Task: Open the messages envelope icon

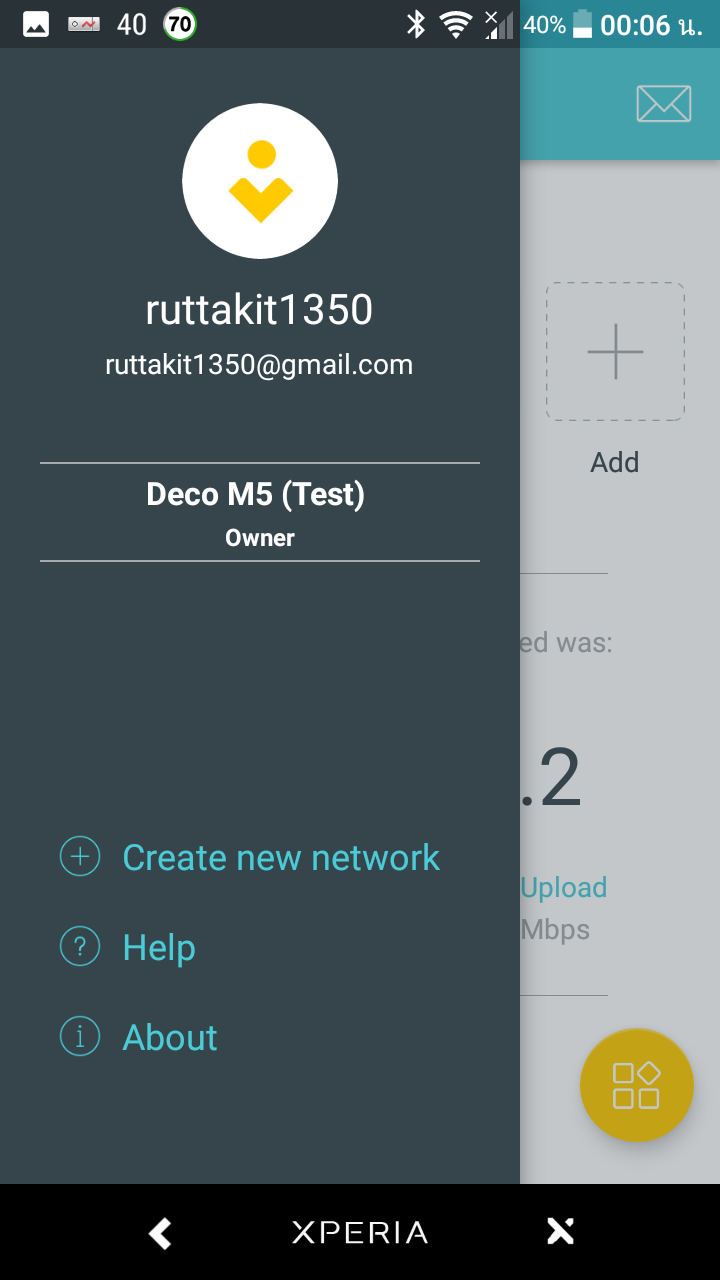Action: [x=664, y=104]
